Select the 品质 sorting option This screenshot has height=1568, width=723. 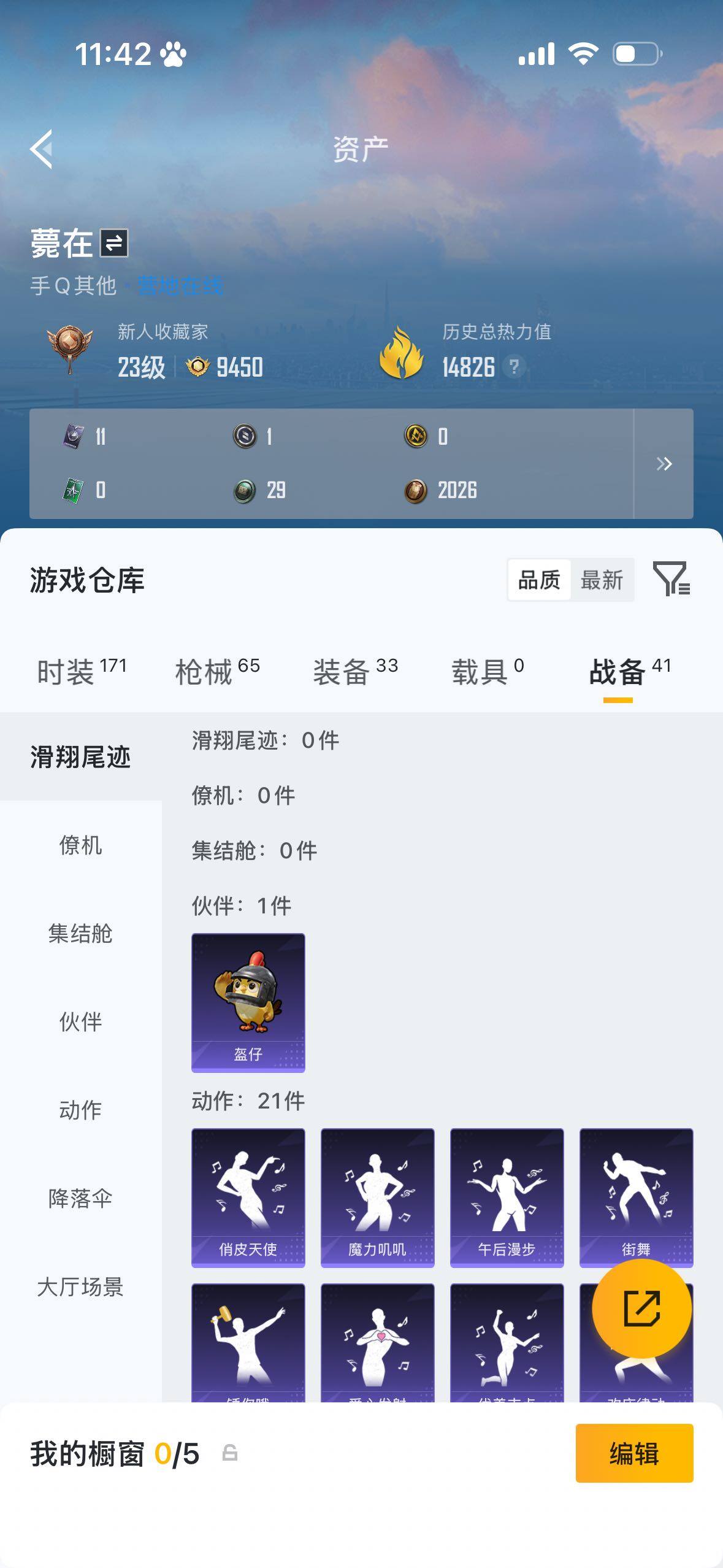coord(540,579)
